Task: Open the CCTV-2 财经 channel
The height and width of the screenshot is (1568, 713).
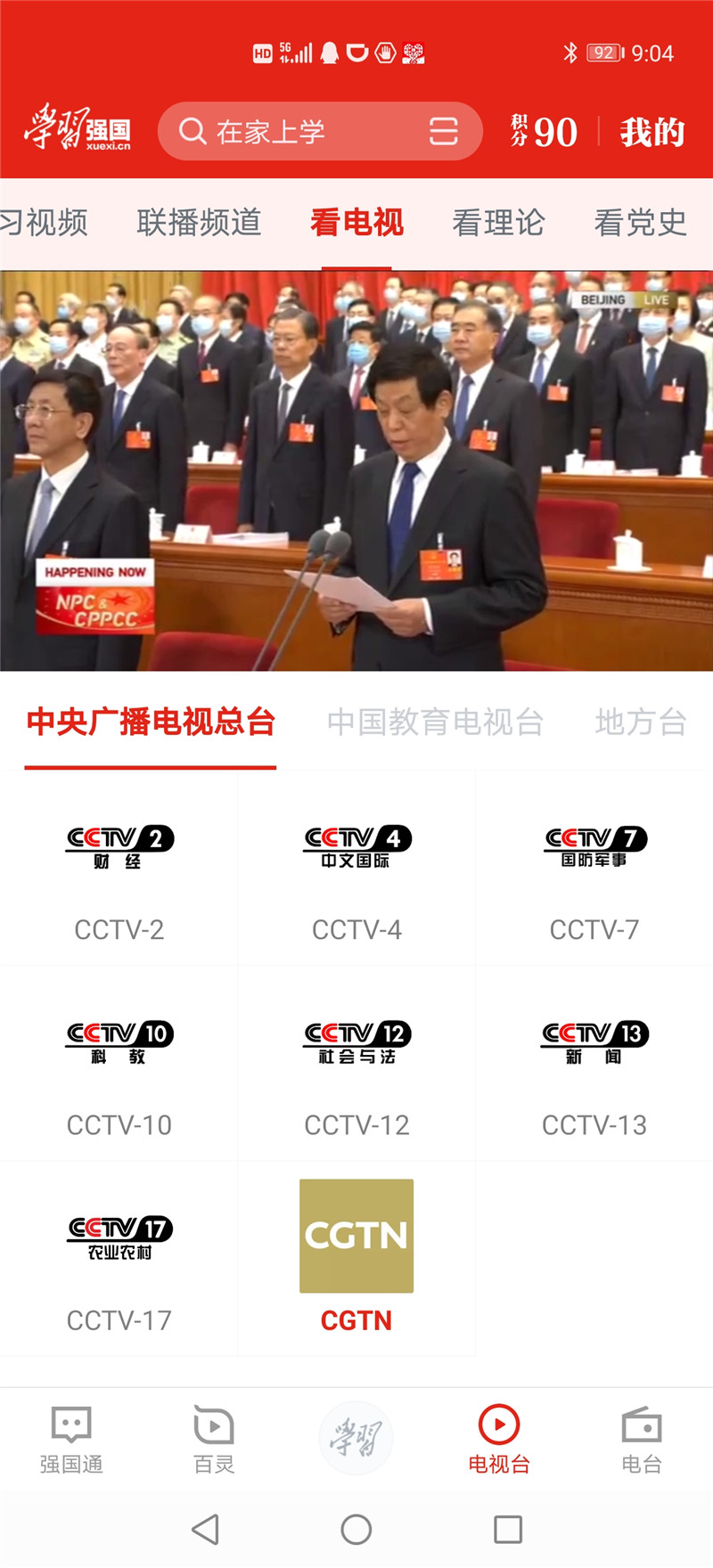Action: coord(119,869)
